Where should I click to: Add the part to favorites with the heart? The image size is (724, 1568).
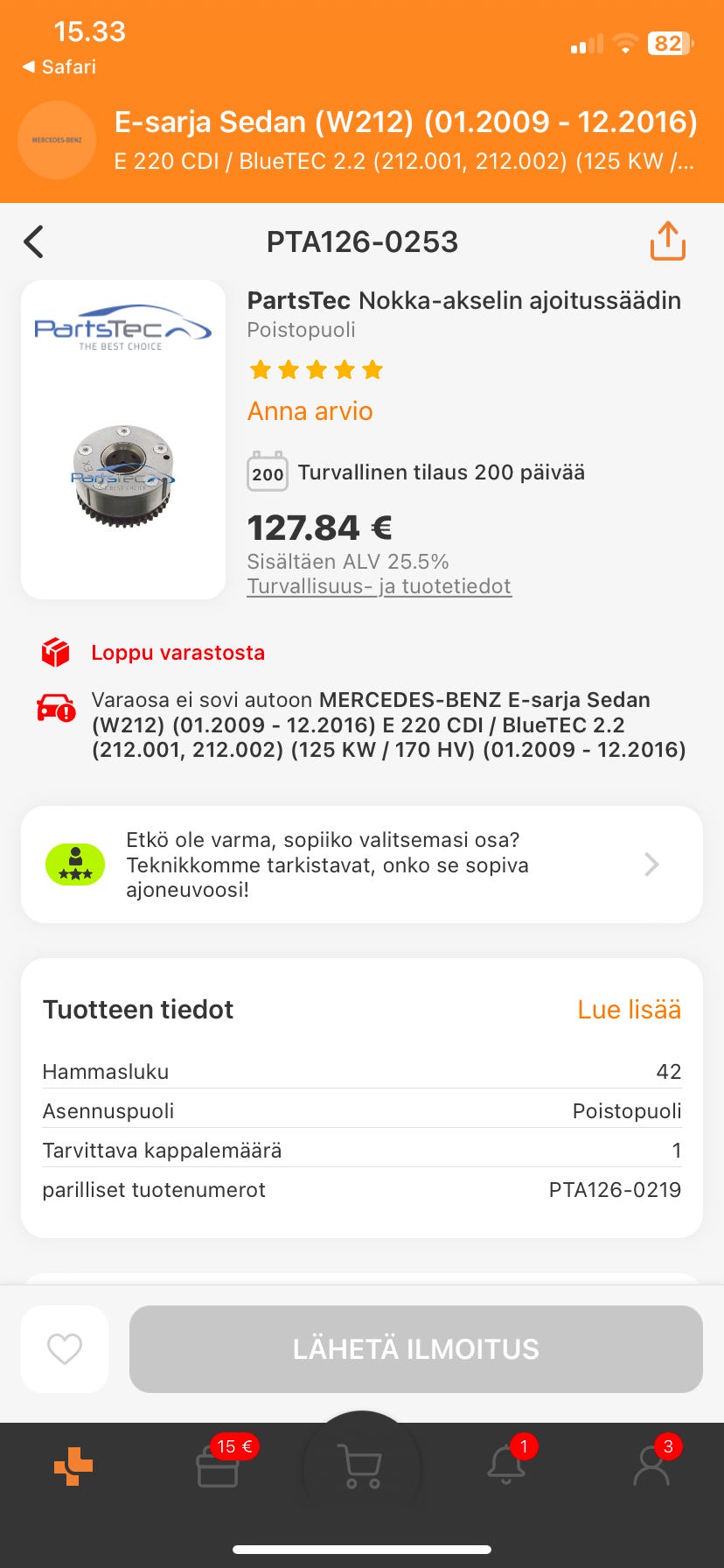65,1348
